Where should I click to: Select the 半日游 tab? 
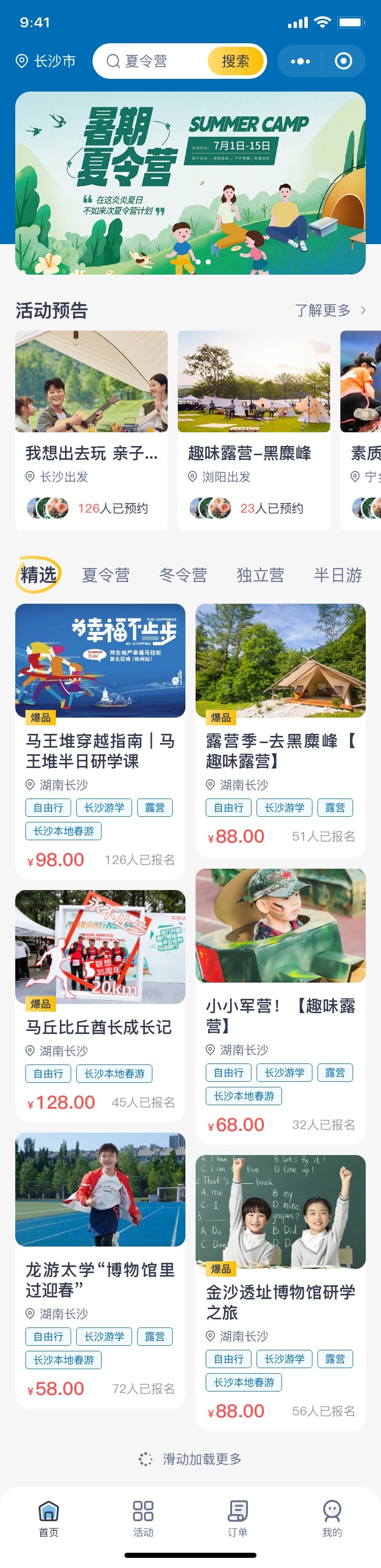[337, 575]
